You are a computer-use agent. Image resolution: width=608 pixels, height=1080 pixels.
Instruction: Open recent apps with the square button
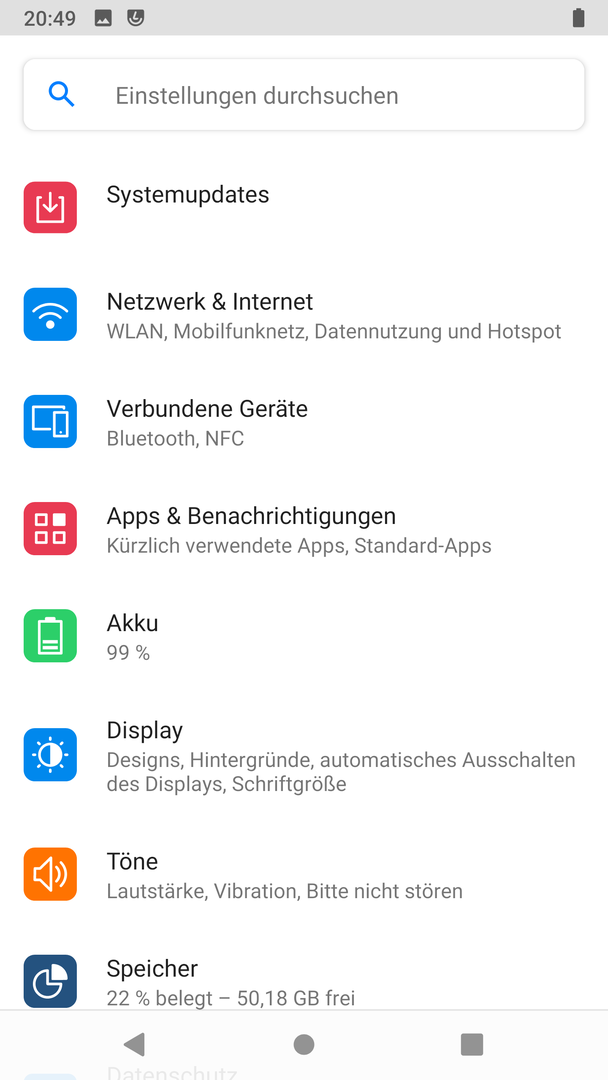(472, 1044)
